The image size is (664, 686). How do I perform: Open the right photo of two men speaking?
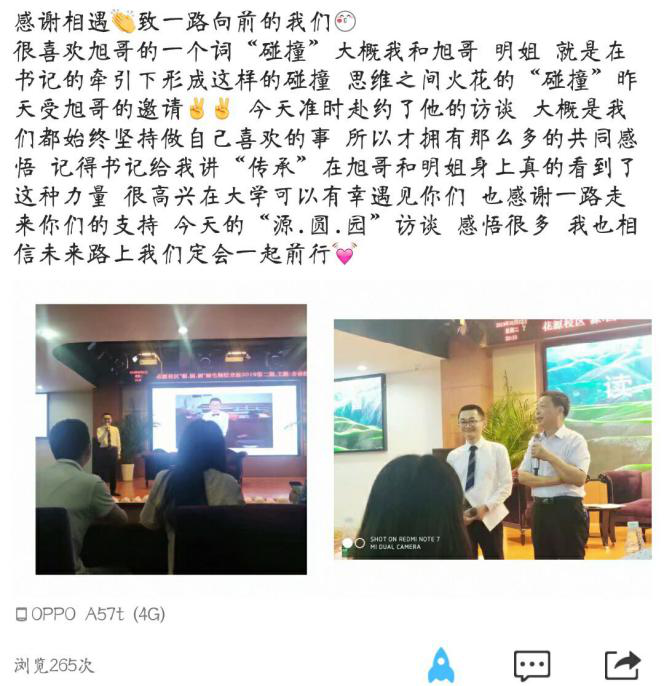491,439
